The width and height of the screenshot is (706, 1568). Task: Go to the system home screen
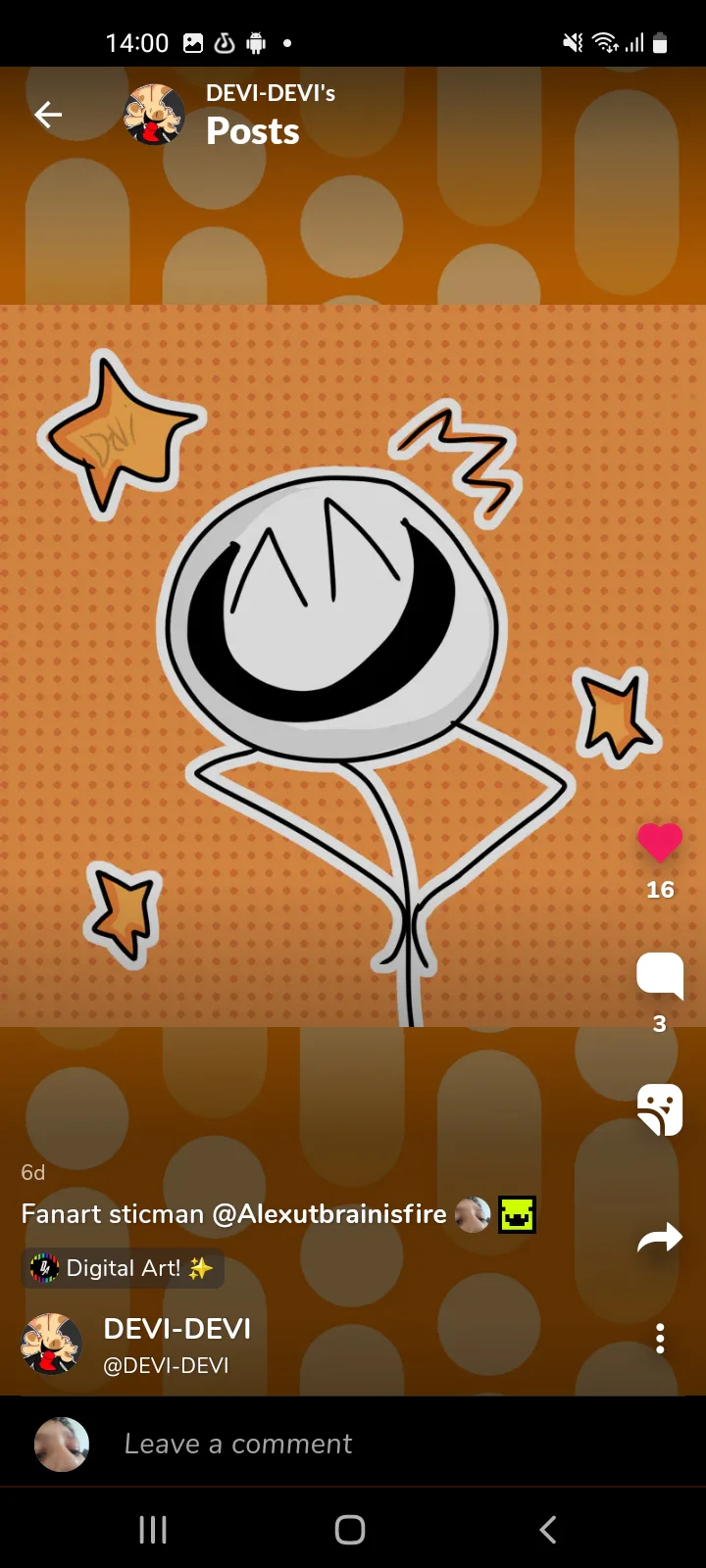(350, 1530)
